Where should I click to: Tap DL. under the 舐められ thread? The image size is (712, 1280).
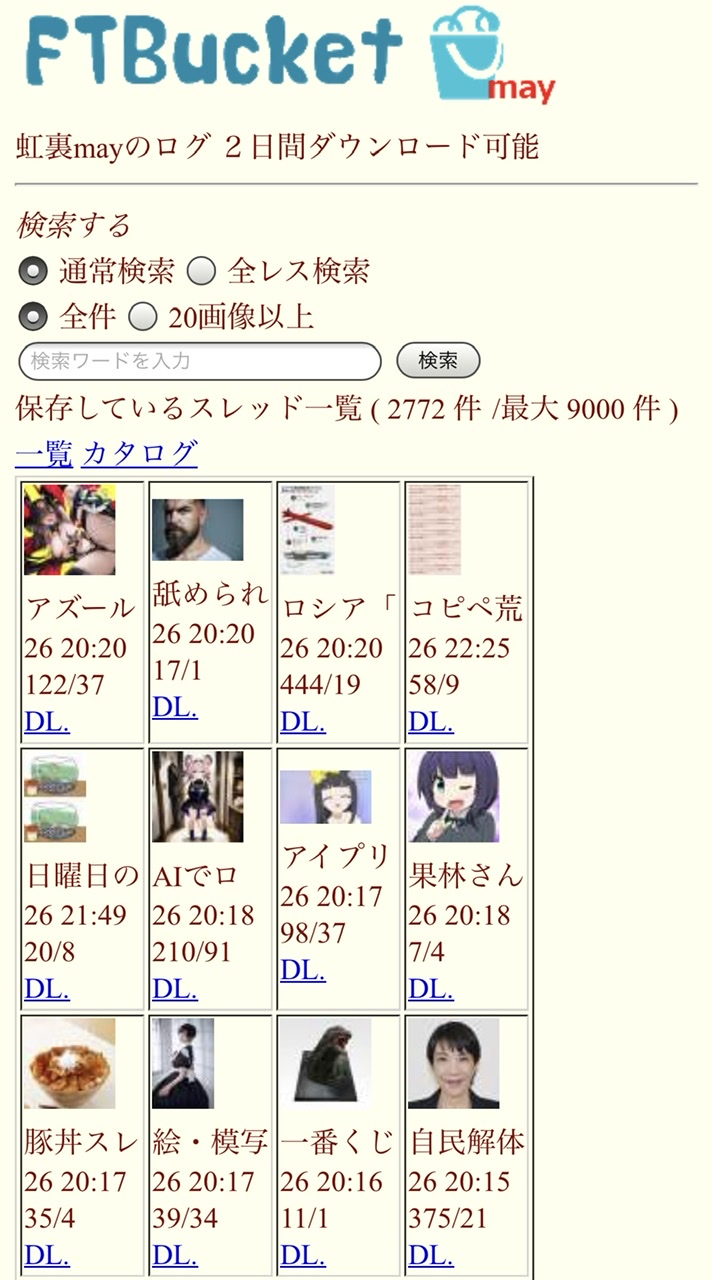[x=175, y=707]
